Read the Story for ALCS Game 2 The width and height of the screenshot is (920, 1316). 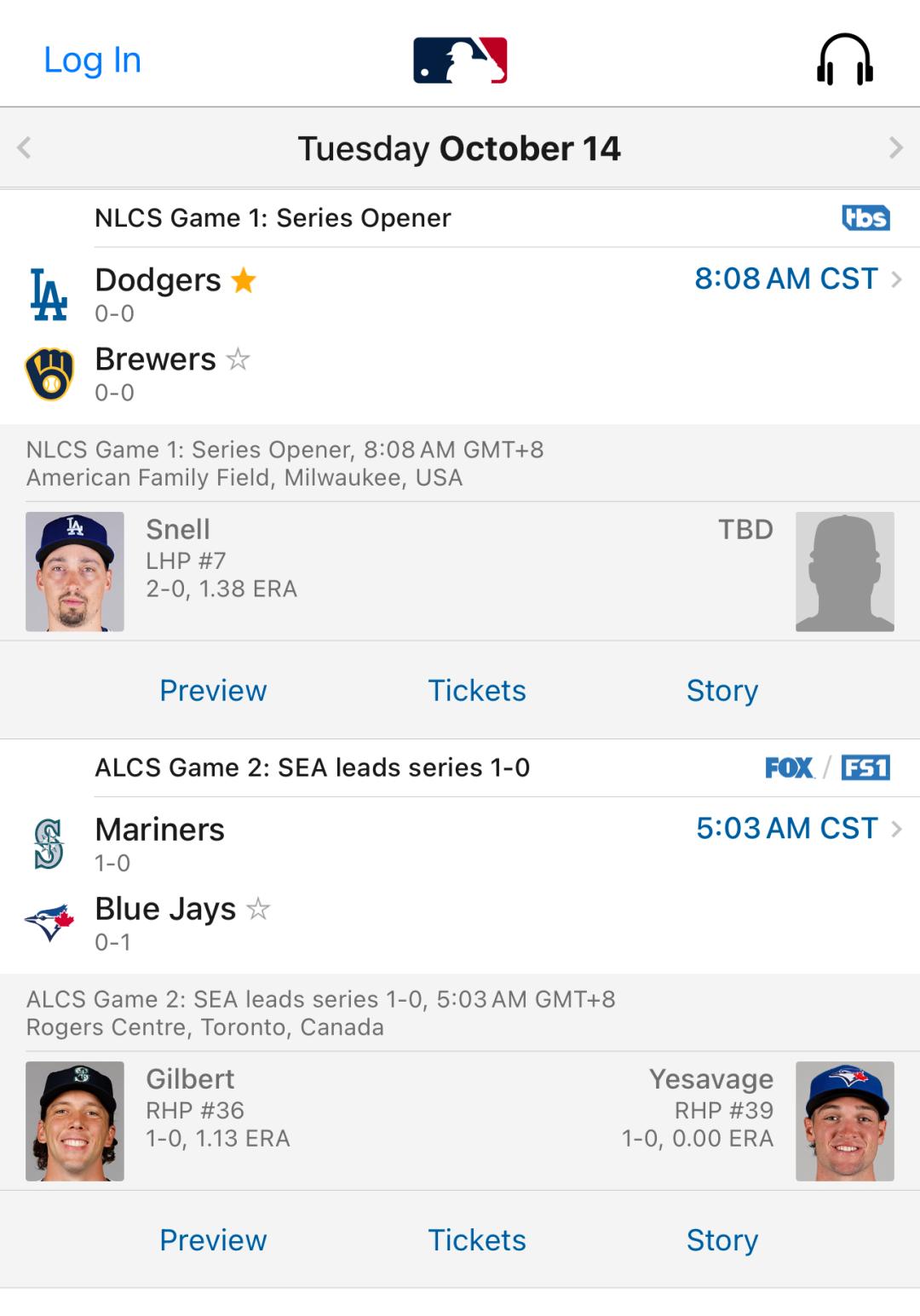tap(722, 1239)
